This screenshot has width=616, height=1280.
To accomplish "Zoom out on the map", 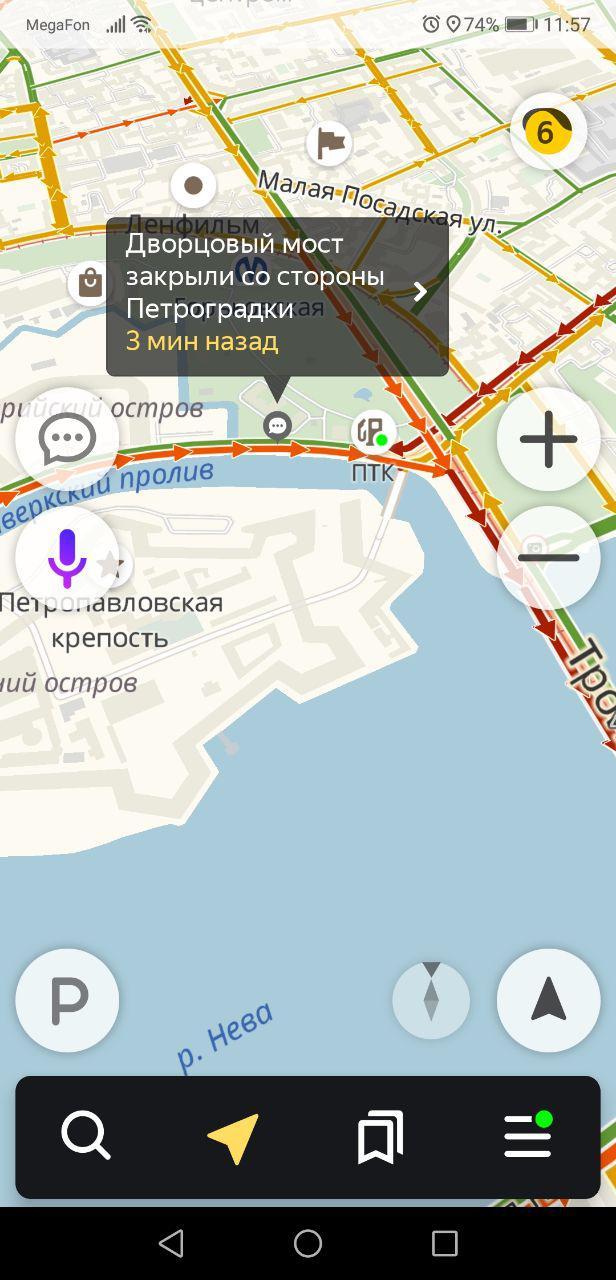I will [548, 557].
